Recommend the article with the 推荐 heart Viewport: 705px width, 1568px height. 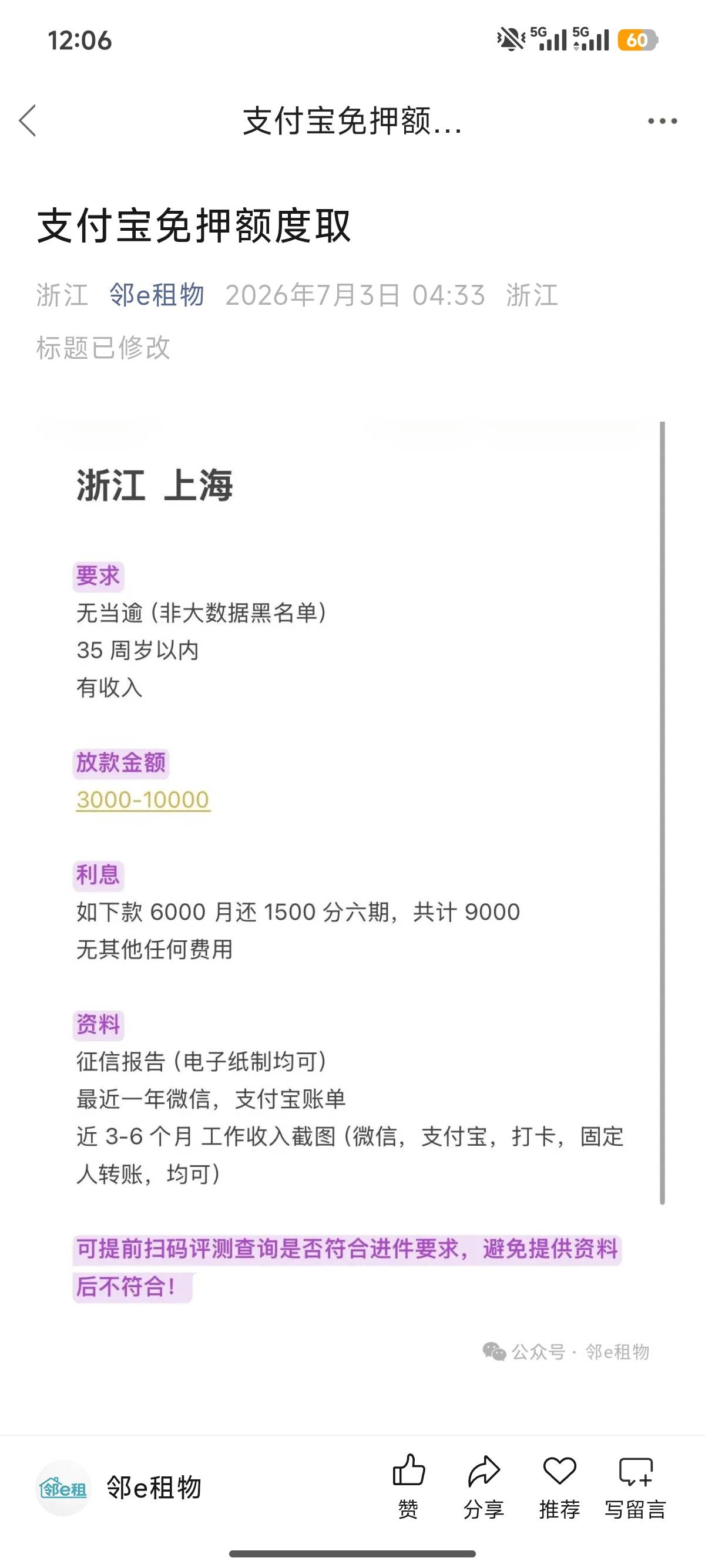coord(559,1486)
